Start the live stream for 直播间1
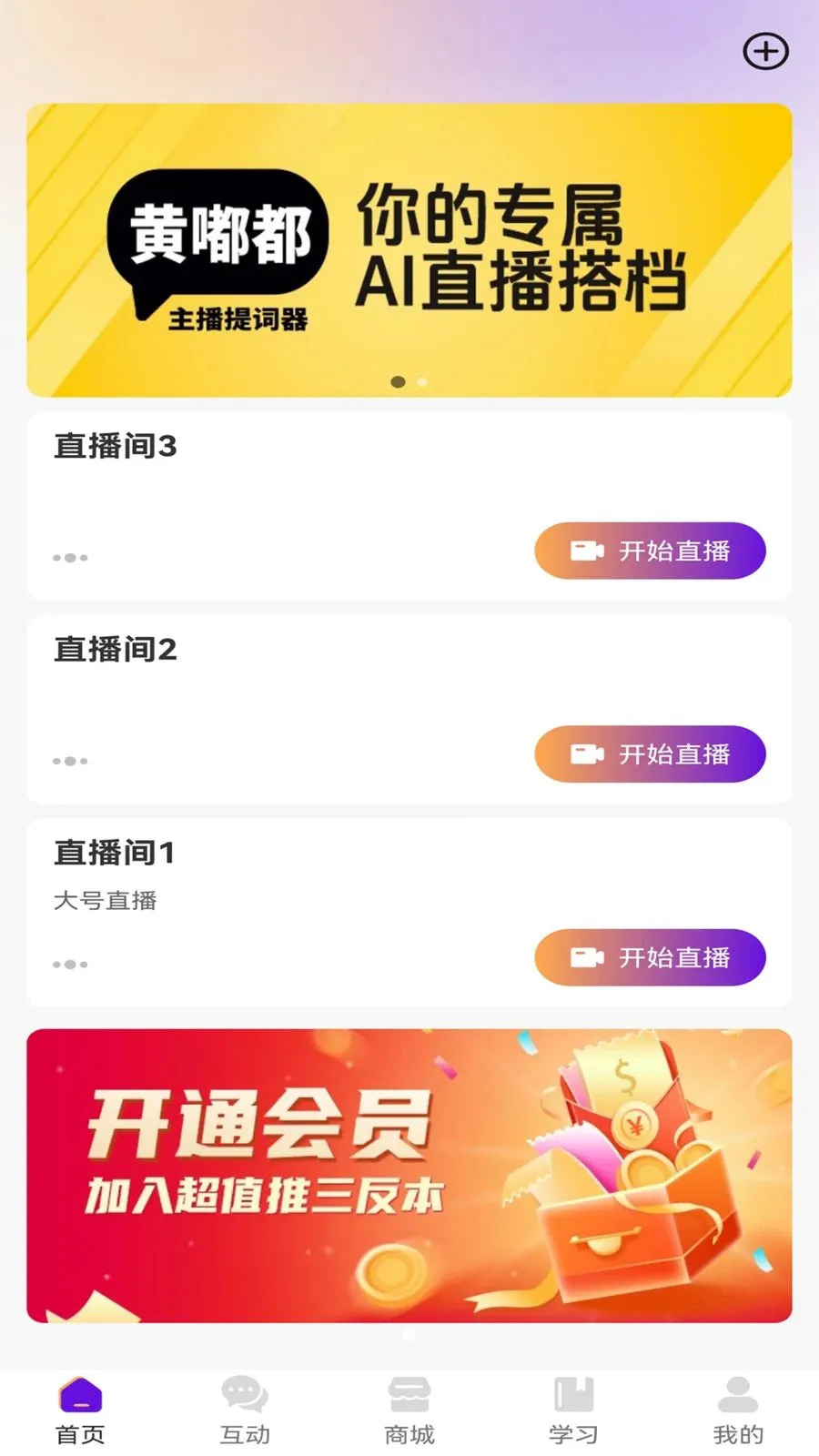 650,957
